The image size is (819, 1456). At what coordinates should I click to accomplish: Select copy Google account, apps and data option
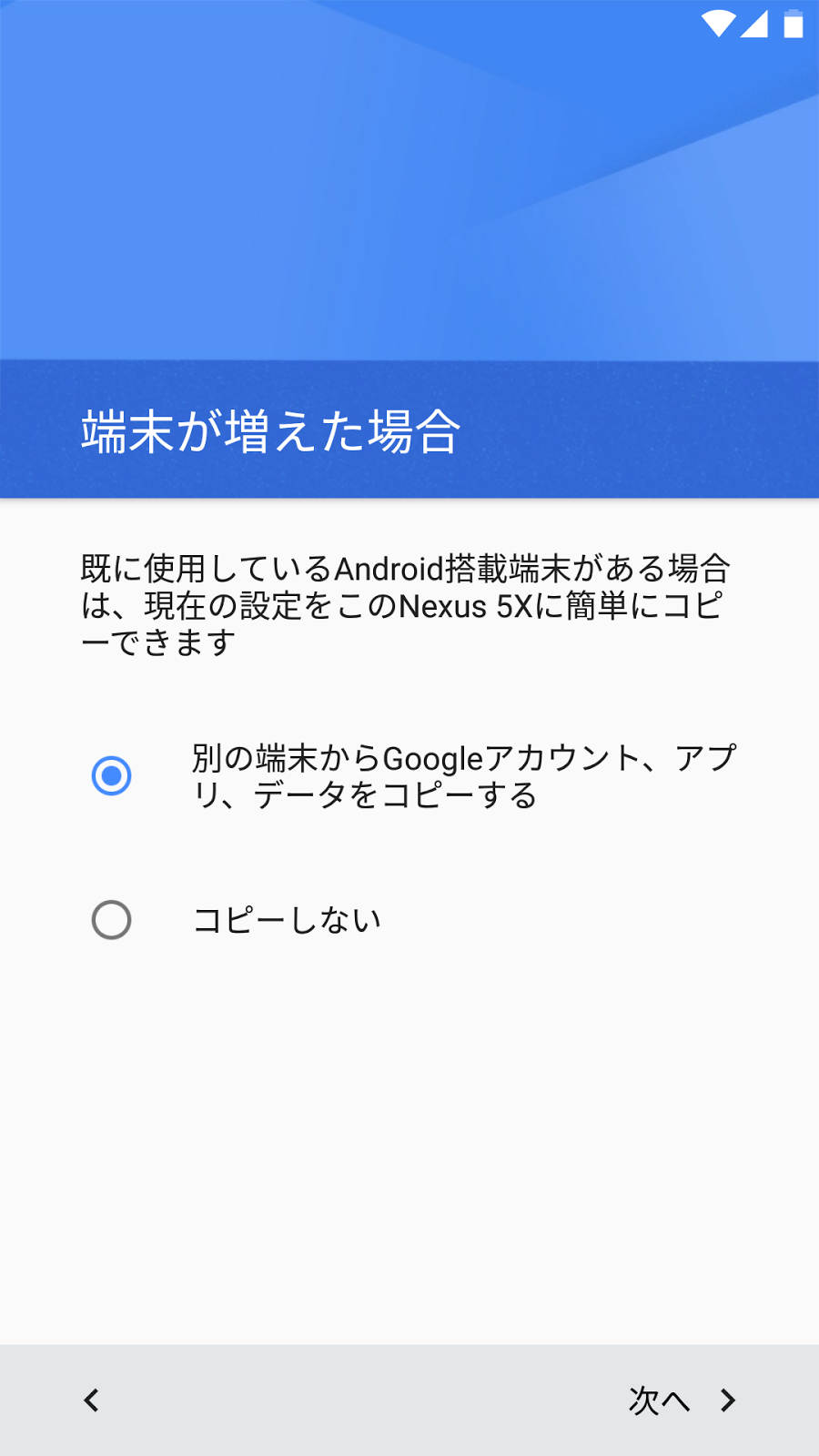111,776
